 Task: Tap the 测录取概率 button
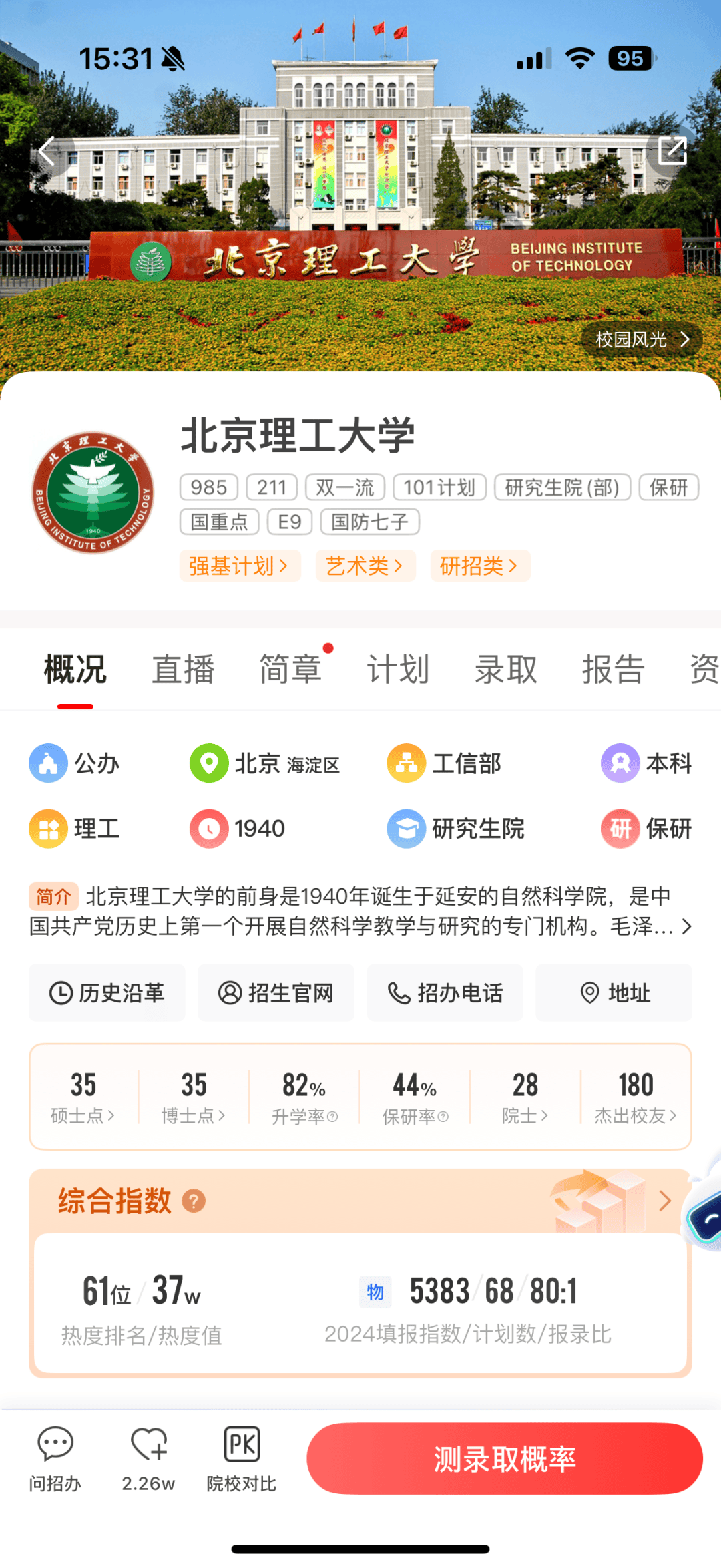coord(505,1459)
